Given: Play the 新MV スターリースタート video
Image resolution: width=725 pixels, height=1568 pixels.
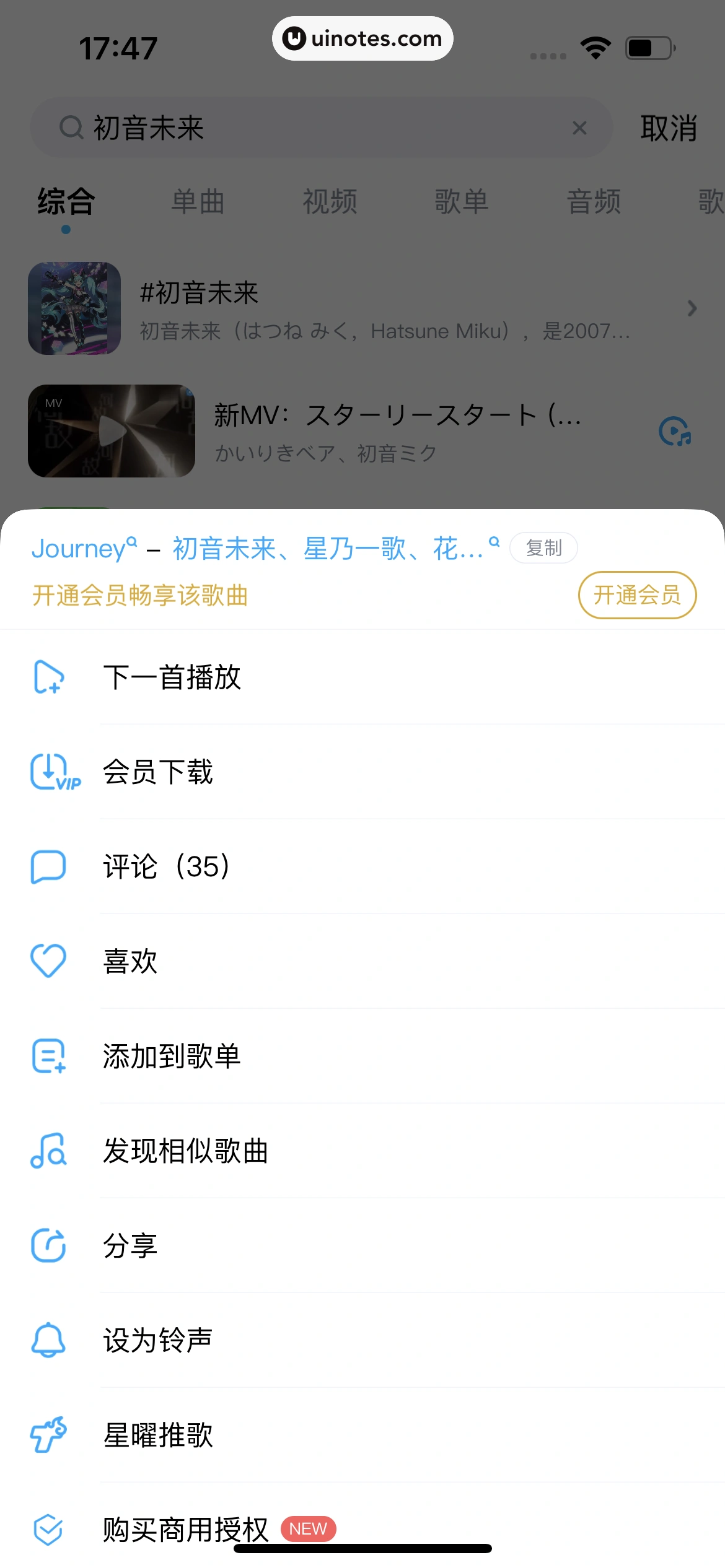Looking at the screenshot, I should point(112,431).
